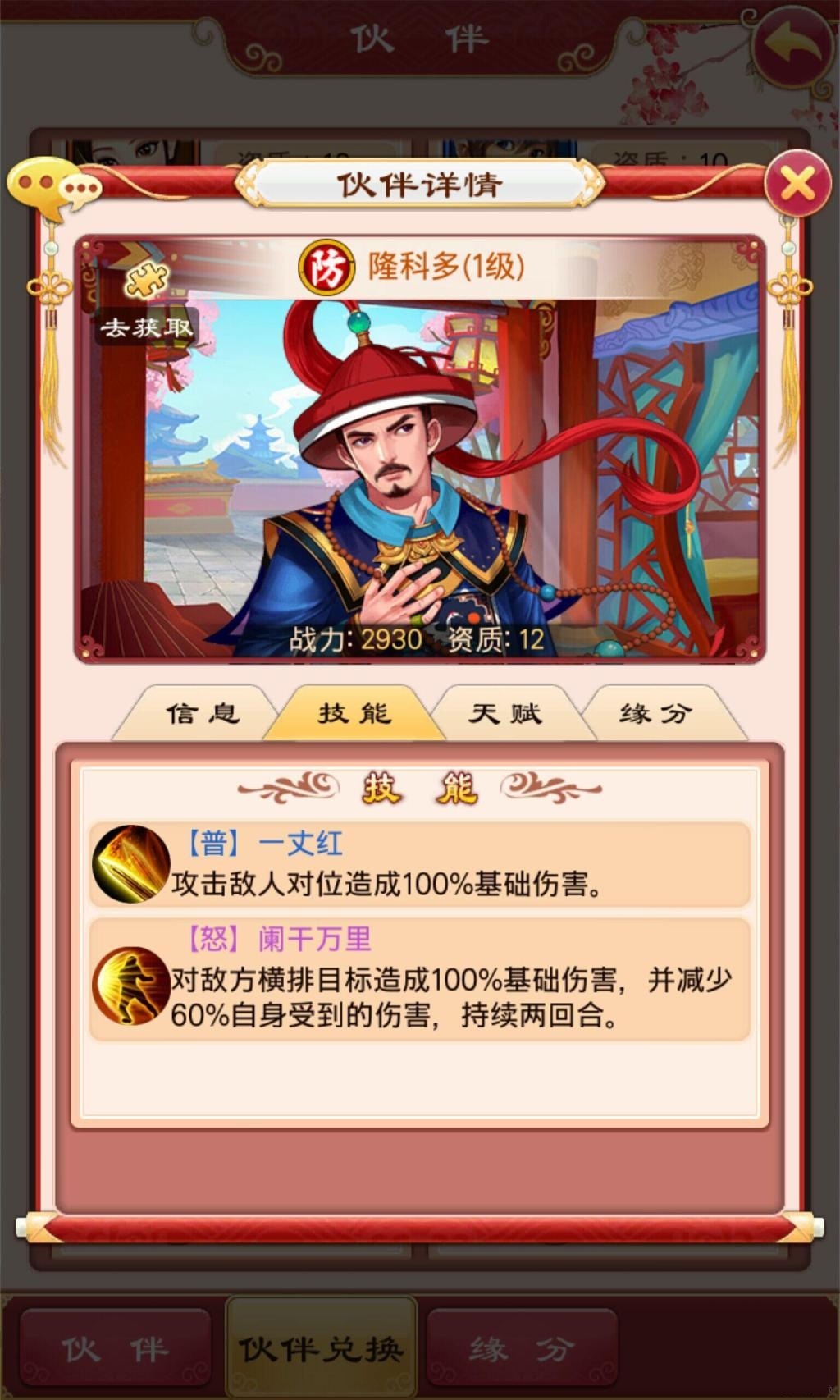Image resolution: width=840 pixels, height=1400 pixels.
Task: Switch to bottom 伙伴 section
Action: 115,1349
